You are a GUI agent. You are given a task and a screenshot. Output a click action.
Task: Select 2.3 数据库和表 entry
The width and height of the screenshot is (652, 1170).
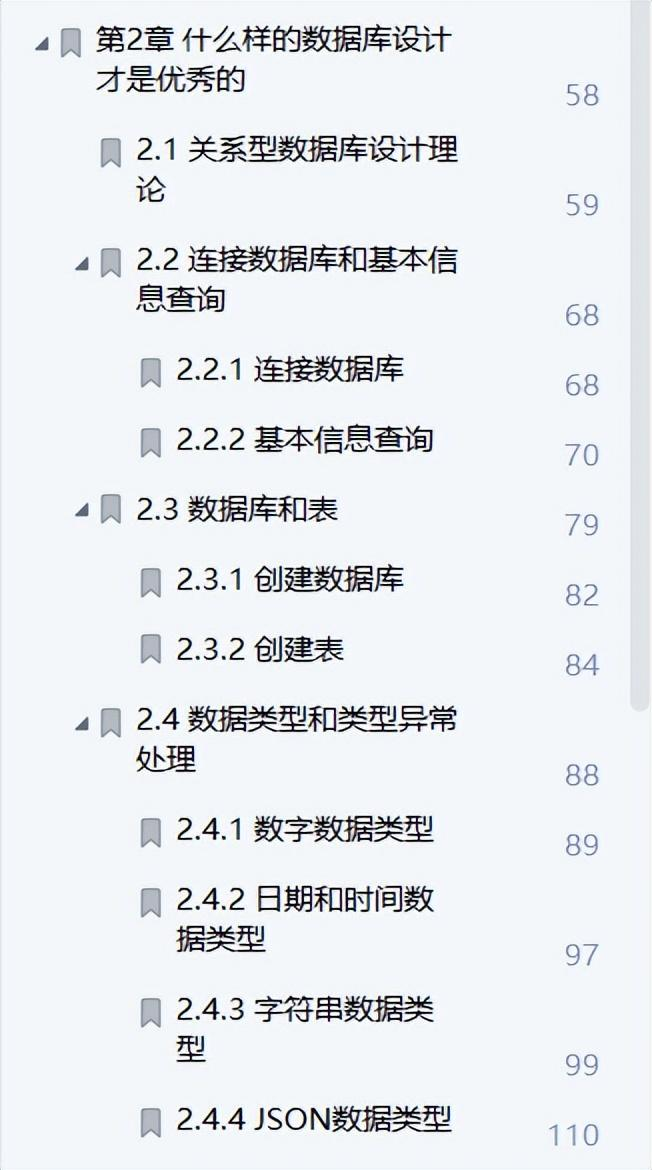pos(237,509)
